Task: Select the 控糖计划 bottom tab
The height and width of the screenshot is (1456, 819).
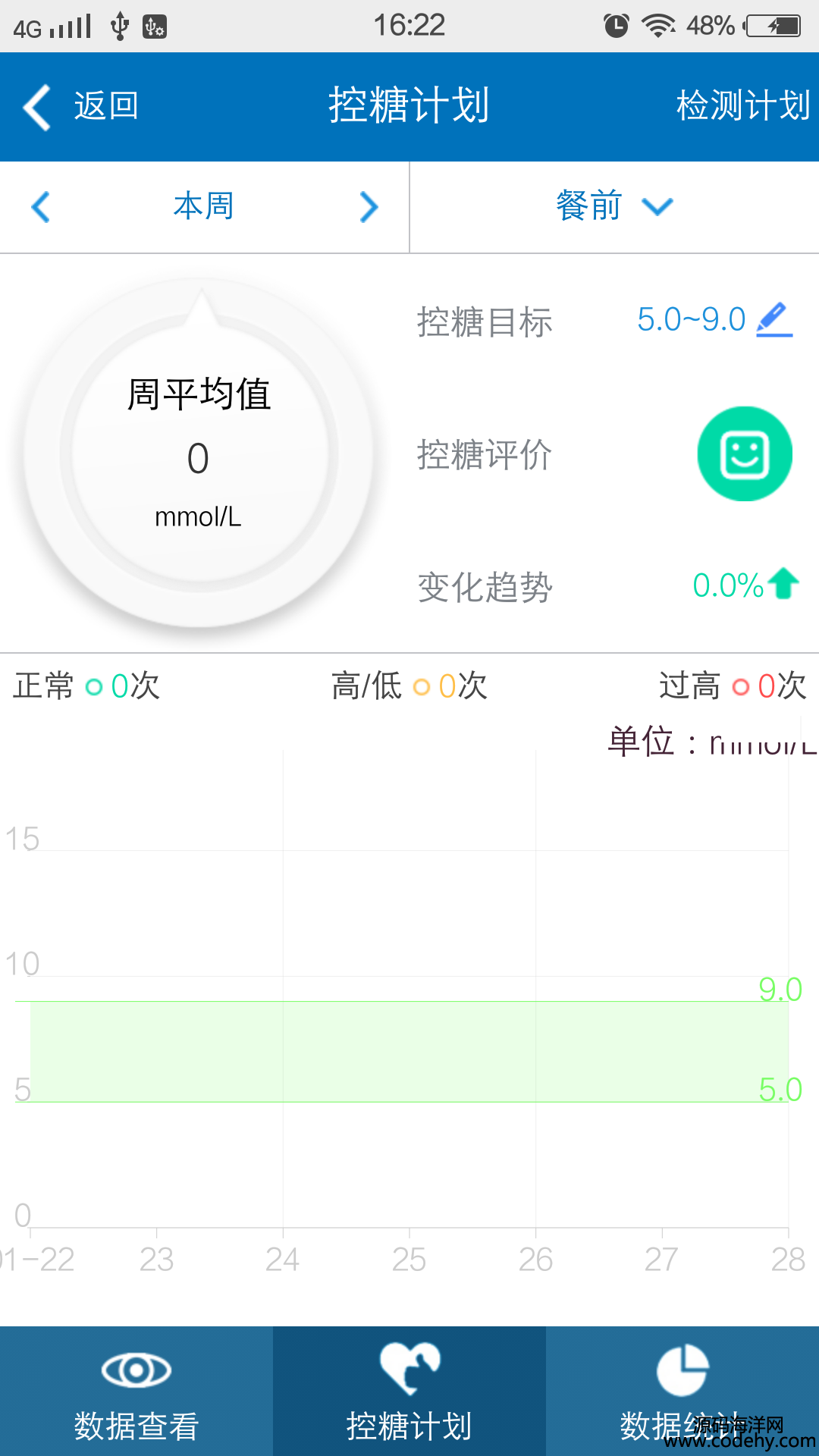Action: [x=409, y=1392]
